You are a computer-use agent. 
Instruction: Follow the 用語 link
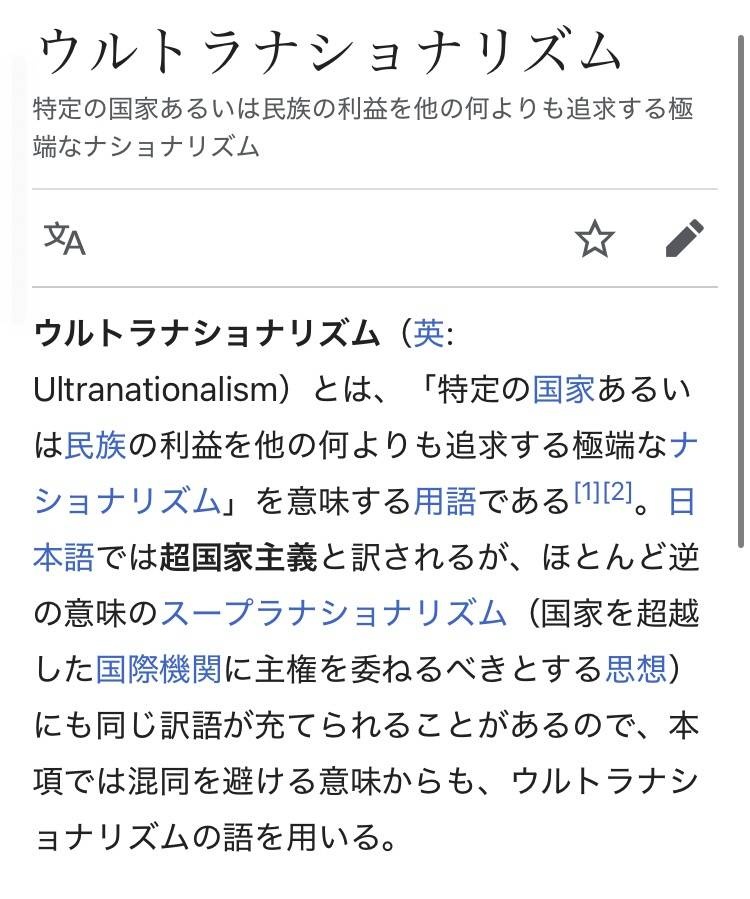pos(445,501)
